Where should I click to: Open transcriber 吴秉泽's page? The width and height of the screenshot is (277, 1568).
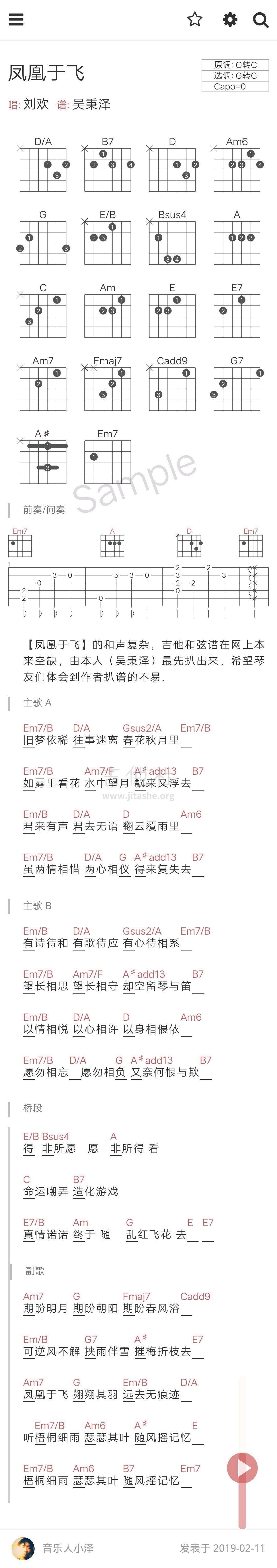pos(91,104)
